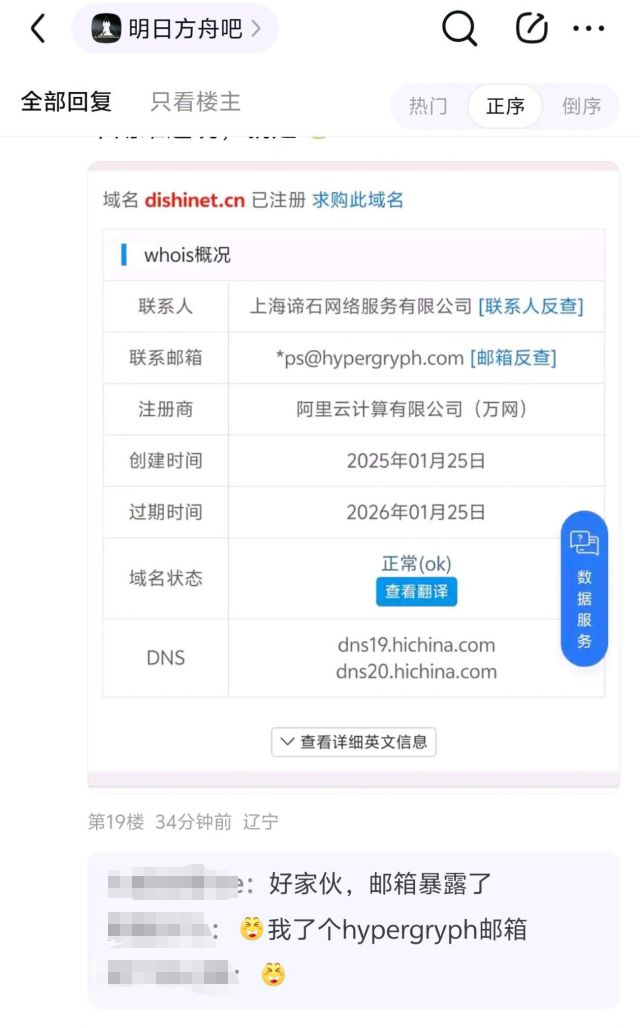Select the 只看楼主 tab
Image resolution: width=640 pixels, height=1028 pixels.
(195, 102)
